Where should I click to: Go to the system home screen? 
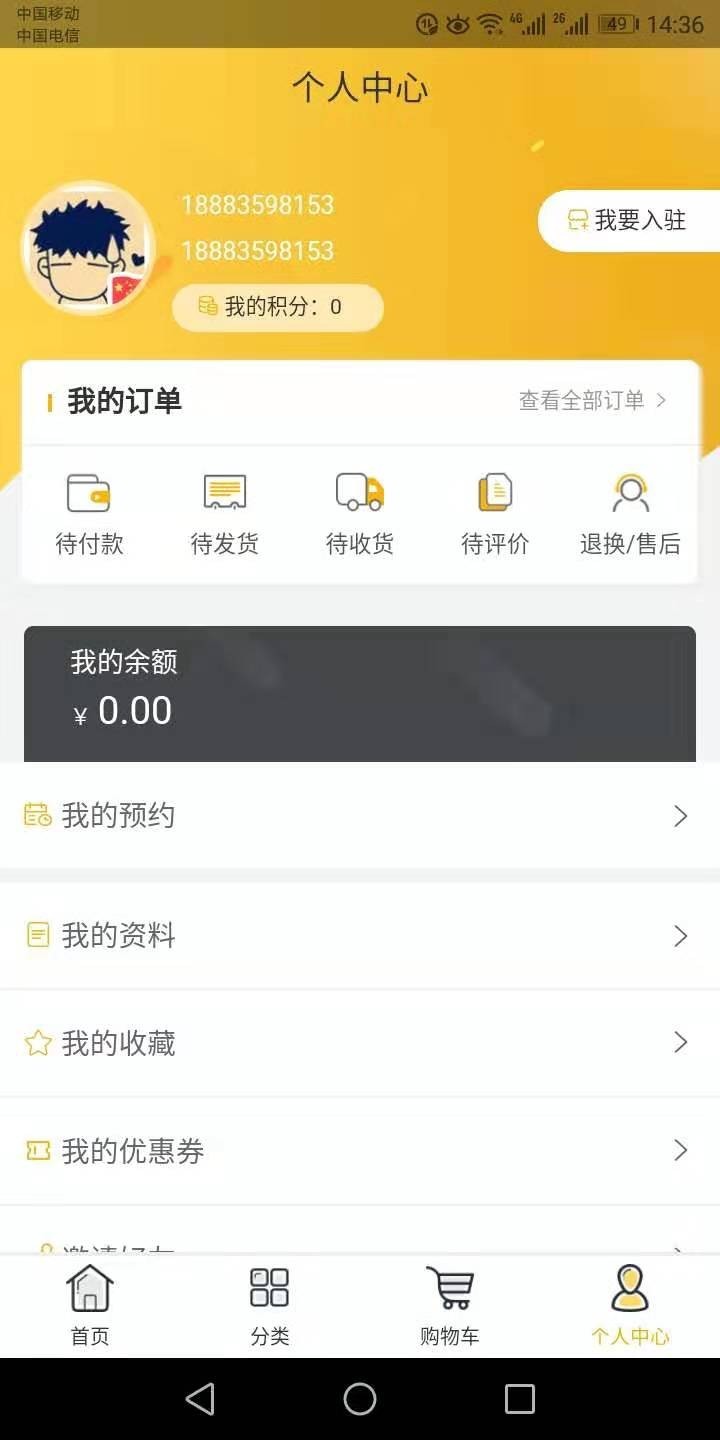(360, 1399)
